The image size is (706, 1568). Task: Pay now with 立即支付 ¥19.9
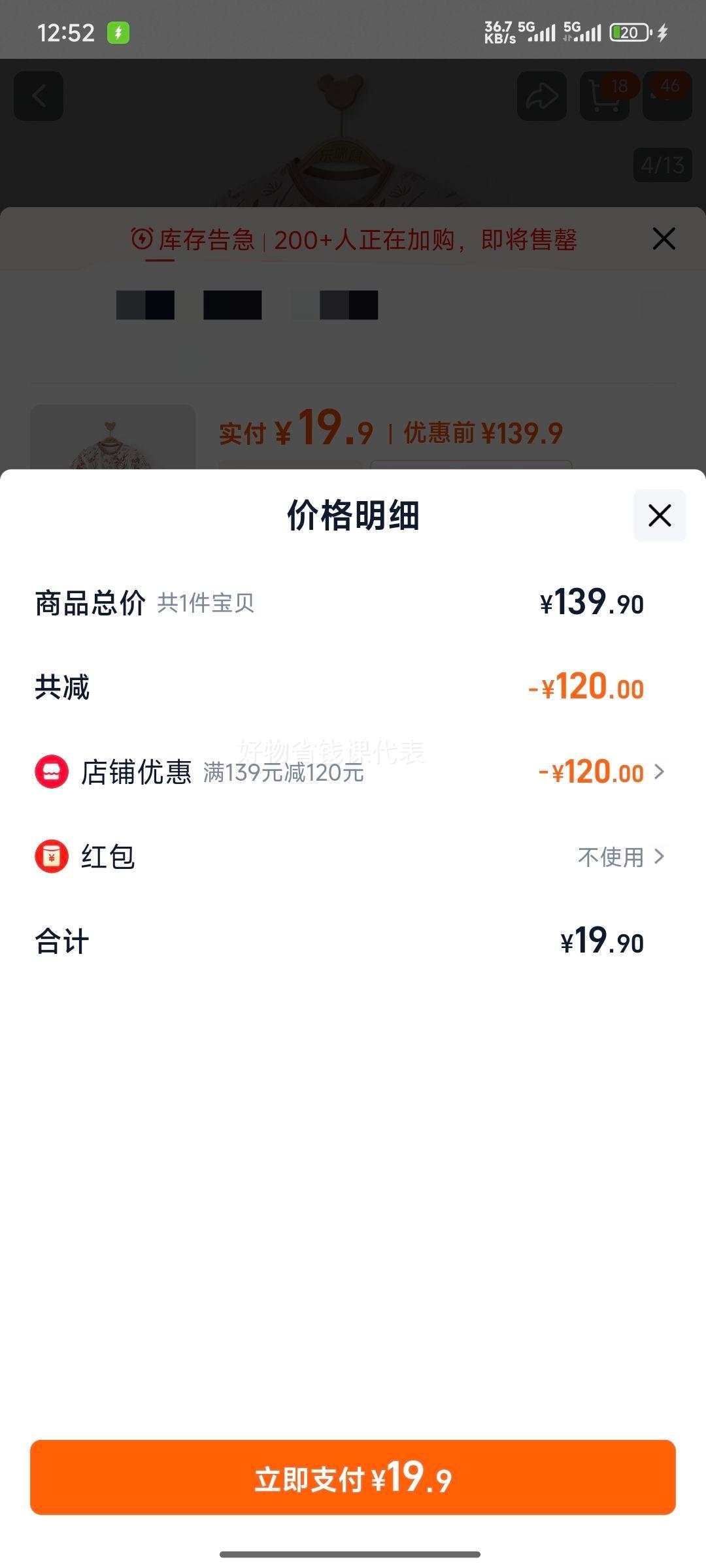point(353,1477)
